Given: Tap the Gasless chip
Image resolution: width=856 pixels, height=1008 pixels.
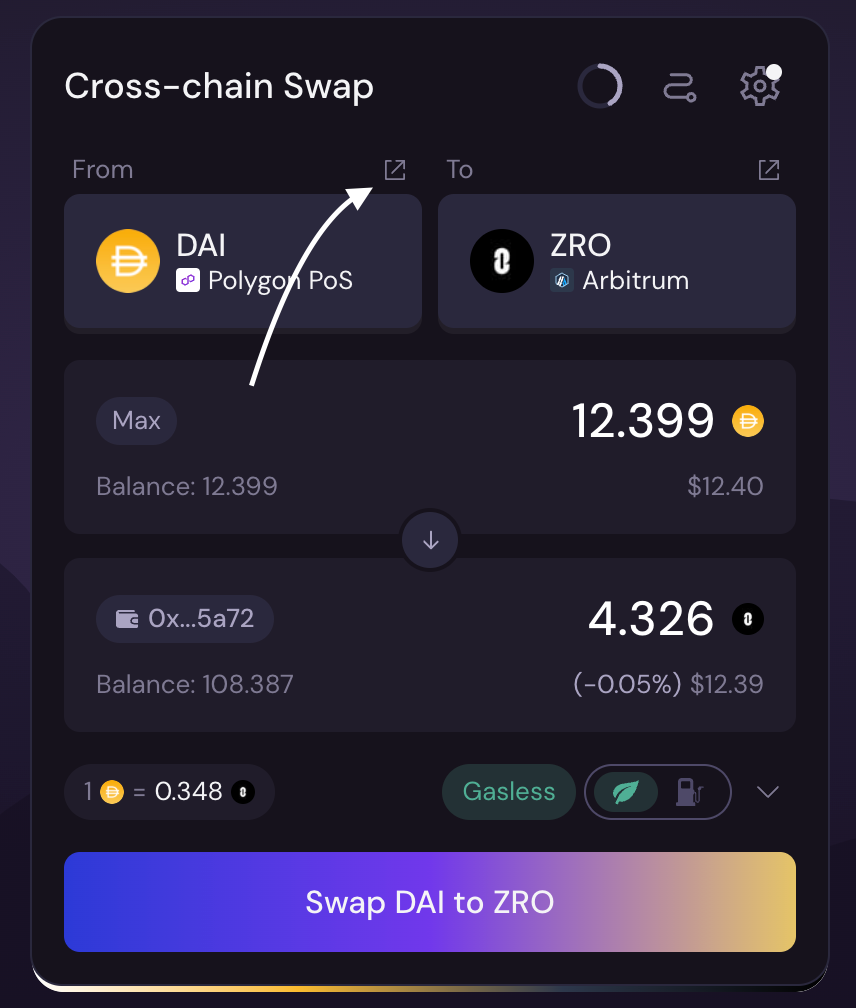Looking at the screenshot, I should coord(508,792).
